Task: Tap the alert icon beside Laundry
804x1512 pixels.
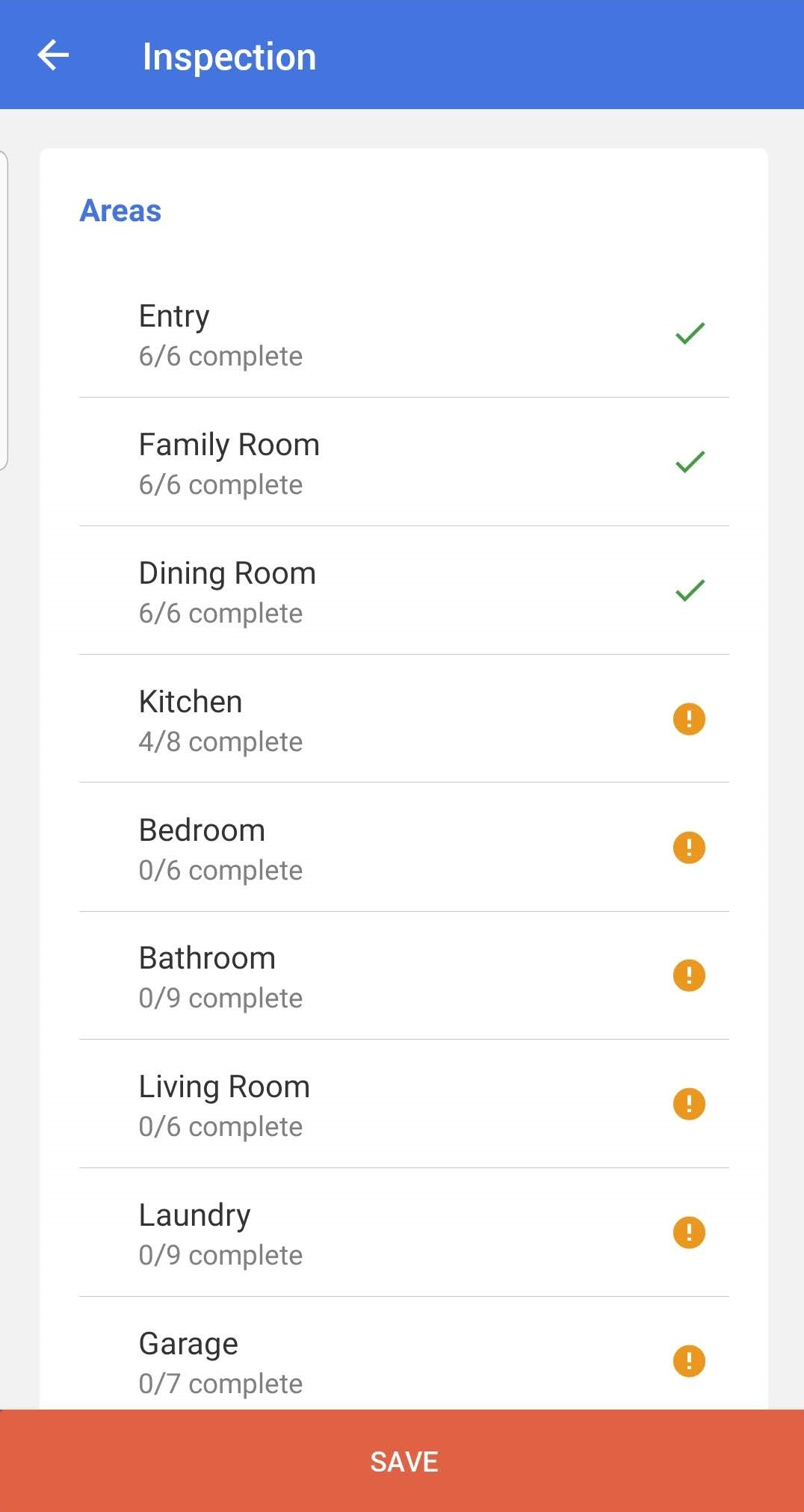Action: (689, 1230)
